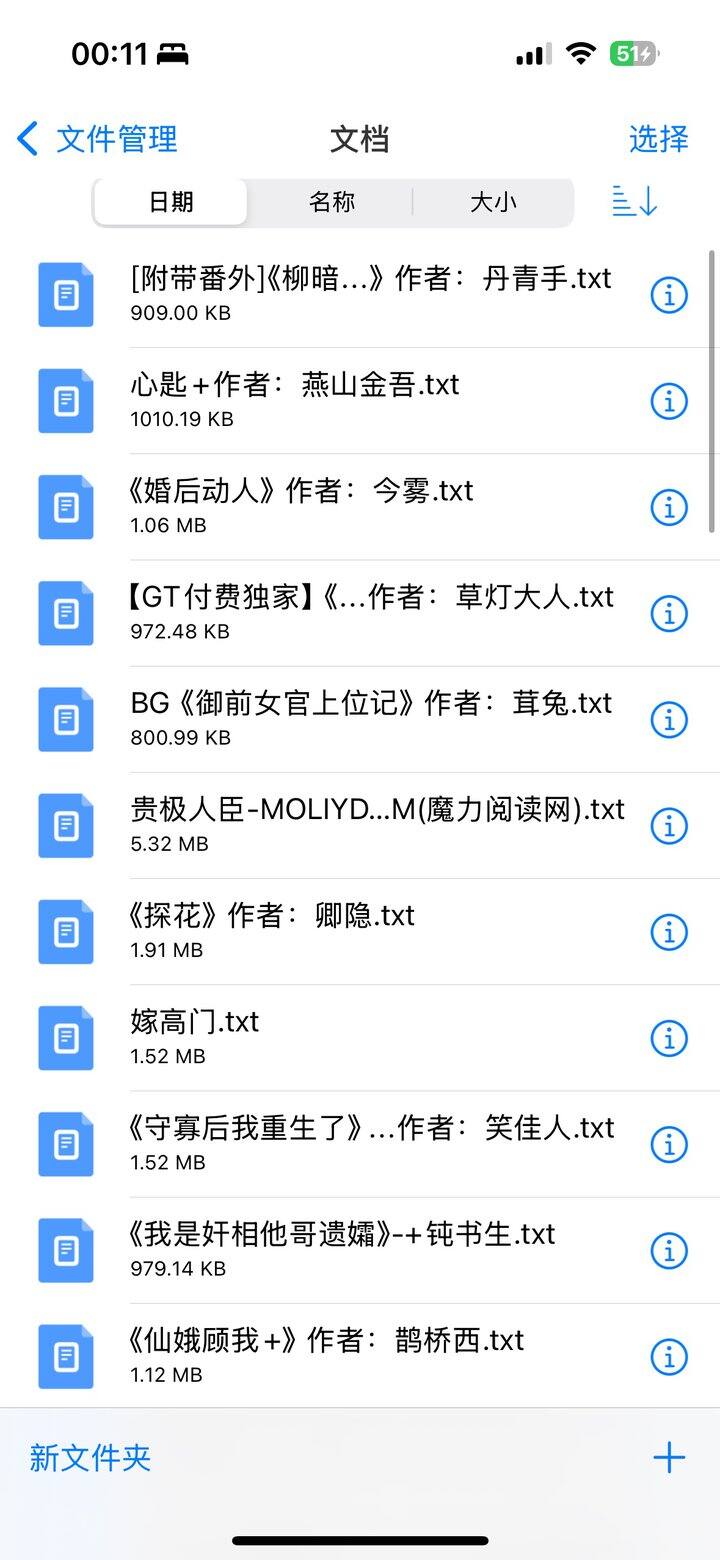Open the file by 丹青手
Viewport: 720px width, 1560px height.
[370, 293]
